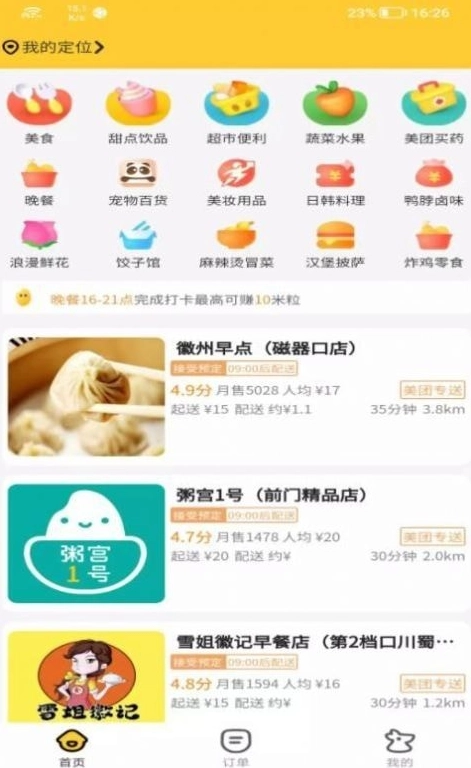This screenshot has width=471, height=768.
Task: Open 雪姐徽记早餐店 restaurant card
Action: tap(236, 674)
